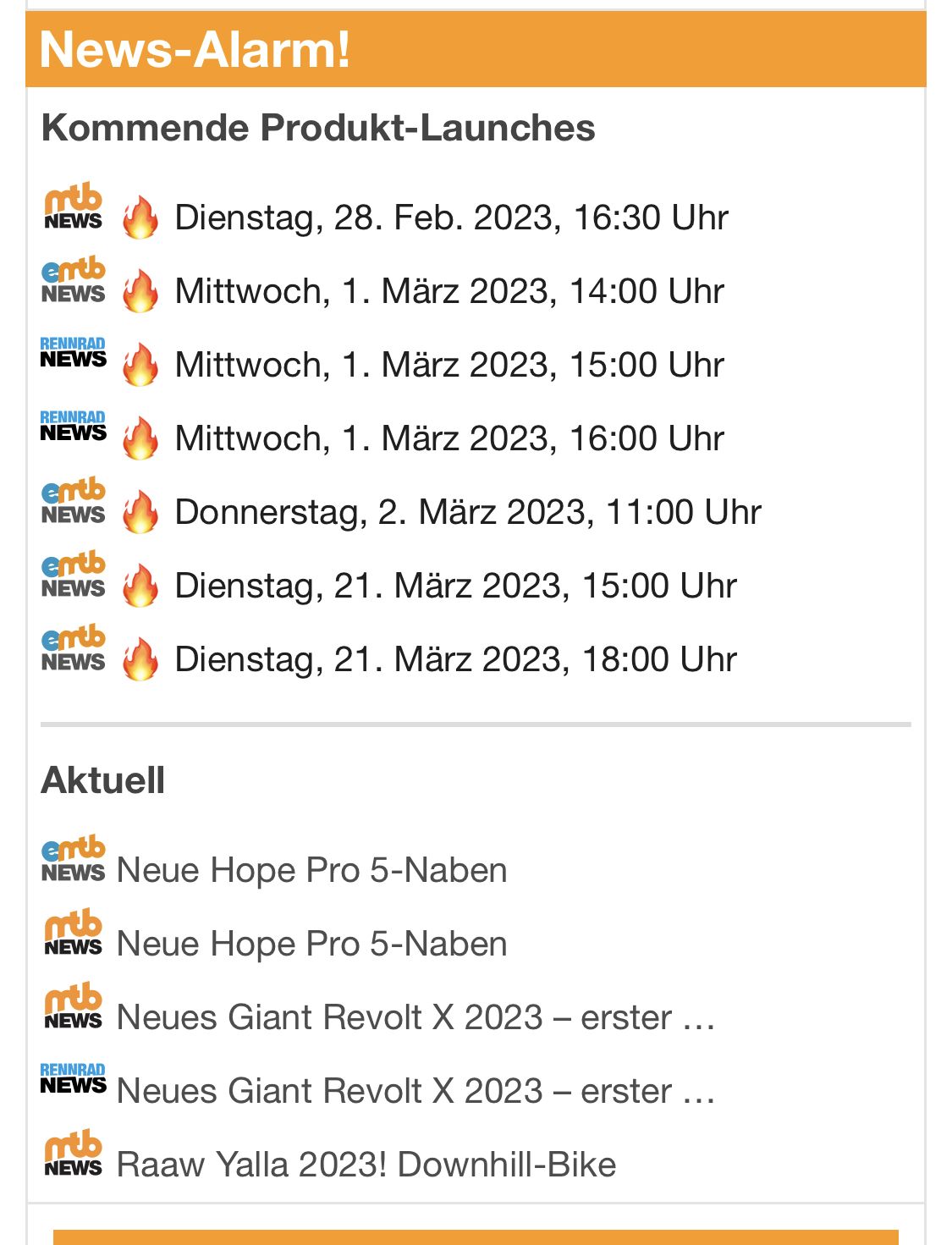Screen dimensions: 952x1245
Task: Open the launch on Dienstag, 28. Feb. 2023, 16:30
Action: coord(450,218)
